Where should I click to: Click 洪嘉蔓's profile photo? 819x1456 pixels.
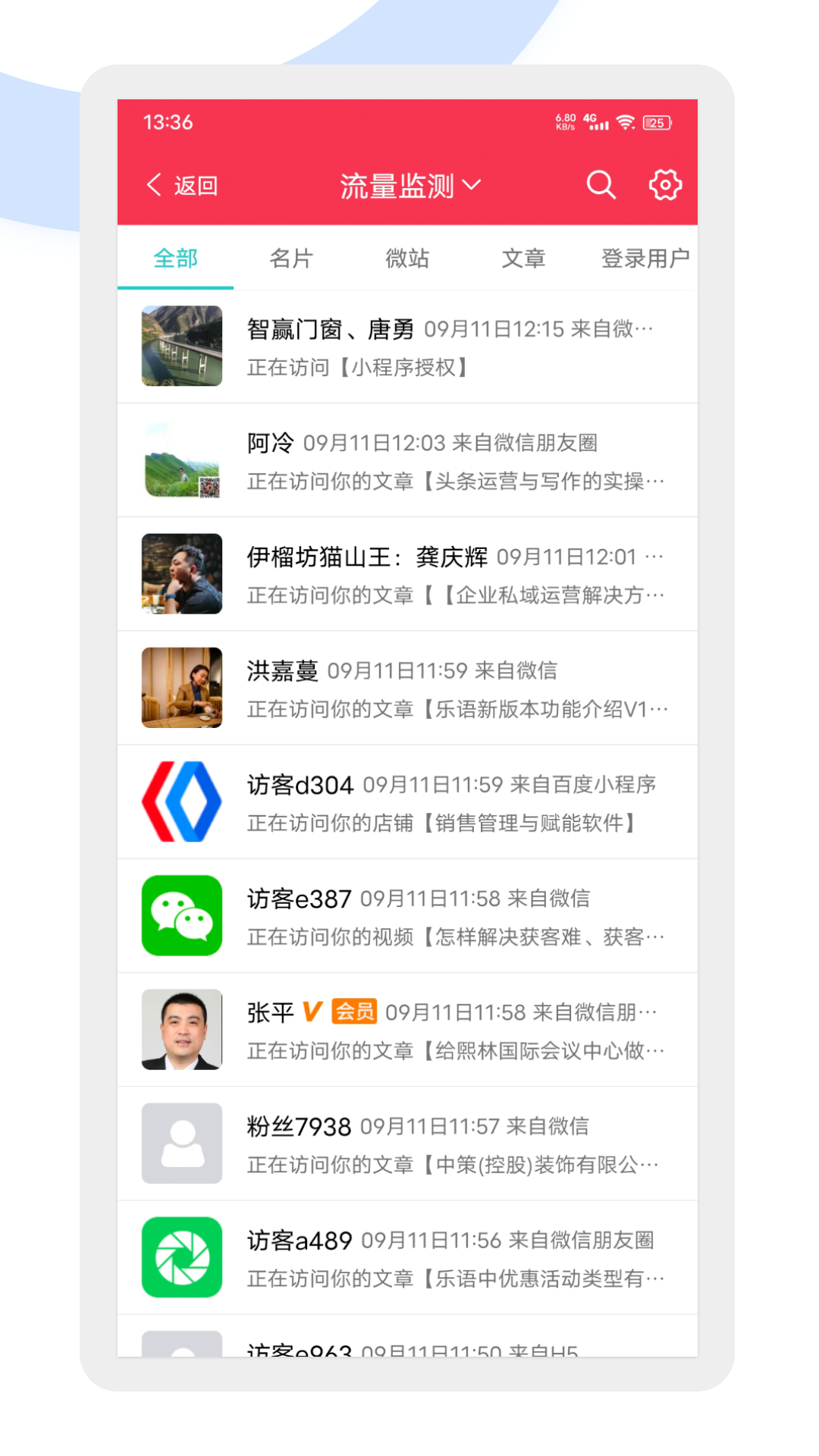(180, 687)
